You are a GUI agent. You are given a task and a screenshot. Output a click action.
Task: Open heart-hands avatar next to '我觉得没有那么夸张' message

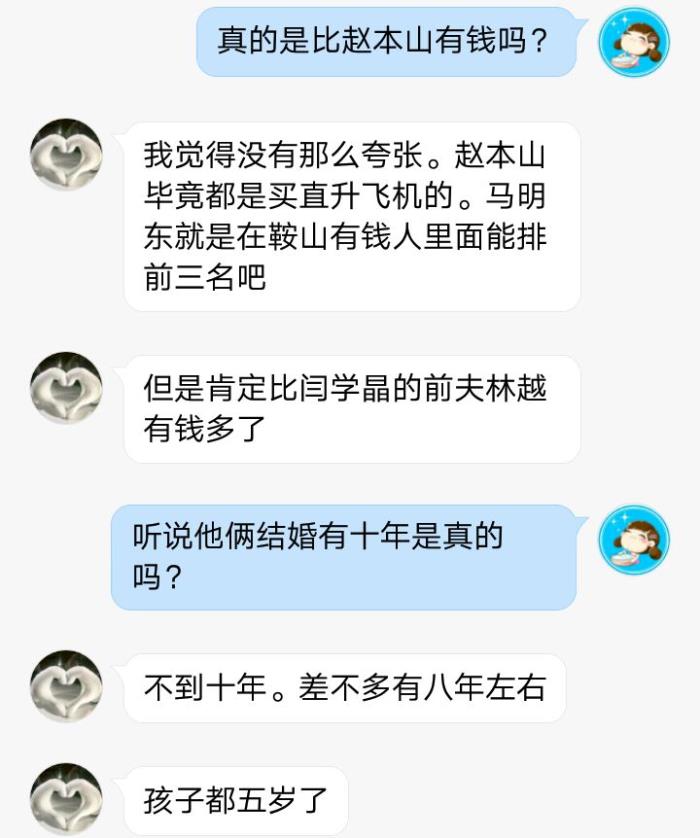66,155
